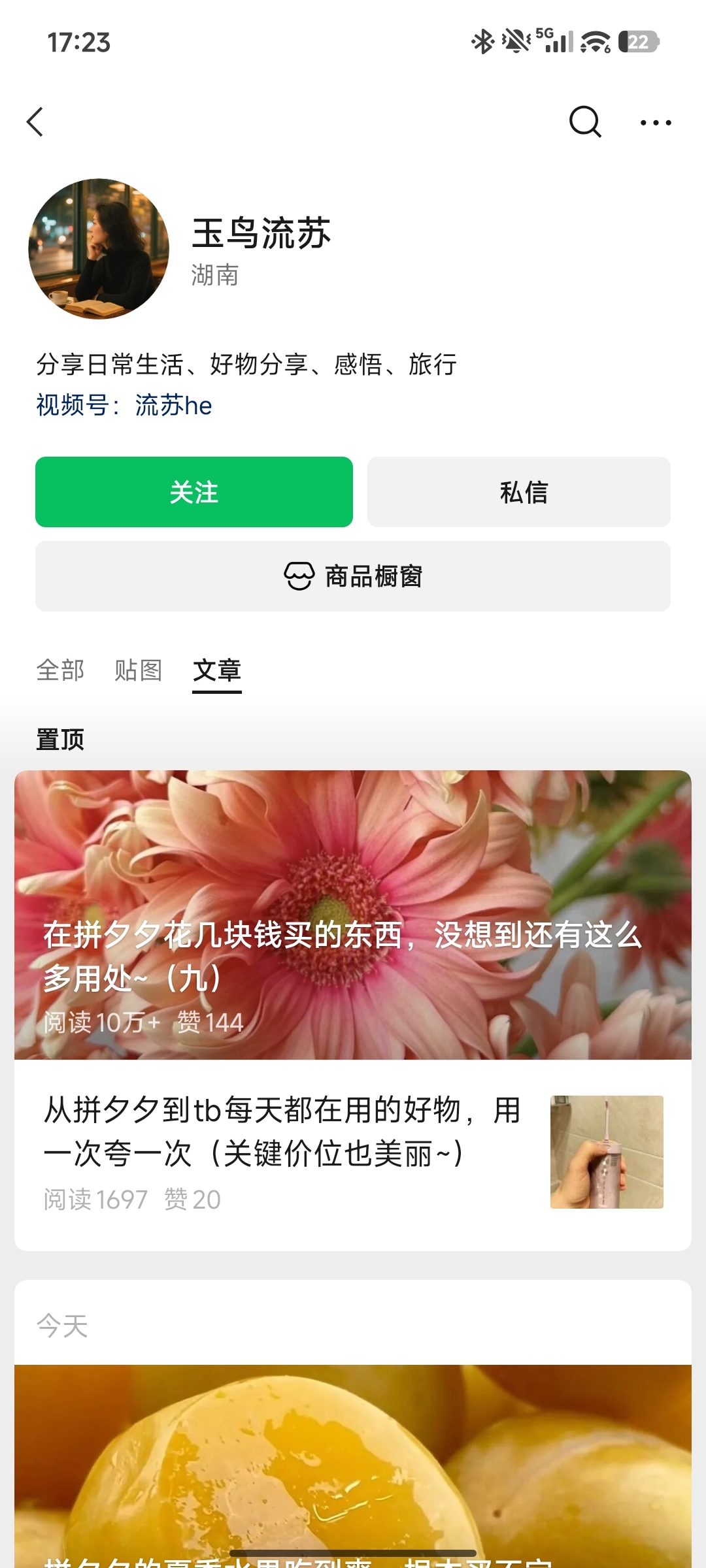706x1568 pixels.
Task: Open the three-dot overflow menu
Action: click(656, 122)
